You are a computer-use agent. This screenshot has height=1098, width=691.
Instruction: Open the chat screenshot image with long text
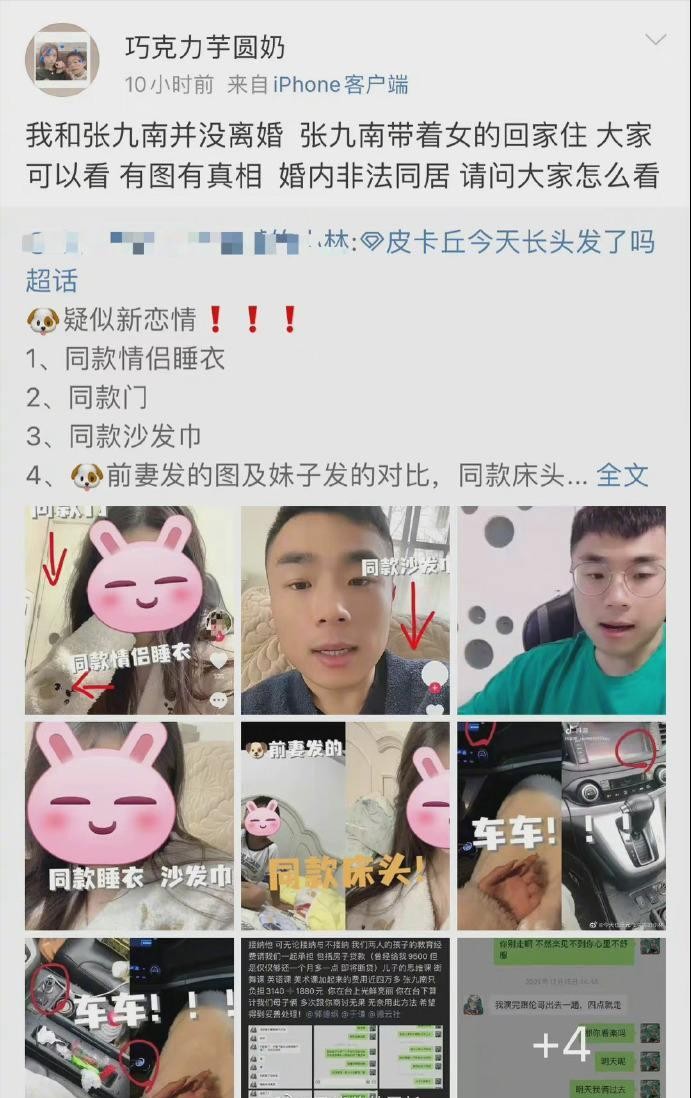coord(345,1018)
